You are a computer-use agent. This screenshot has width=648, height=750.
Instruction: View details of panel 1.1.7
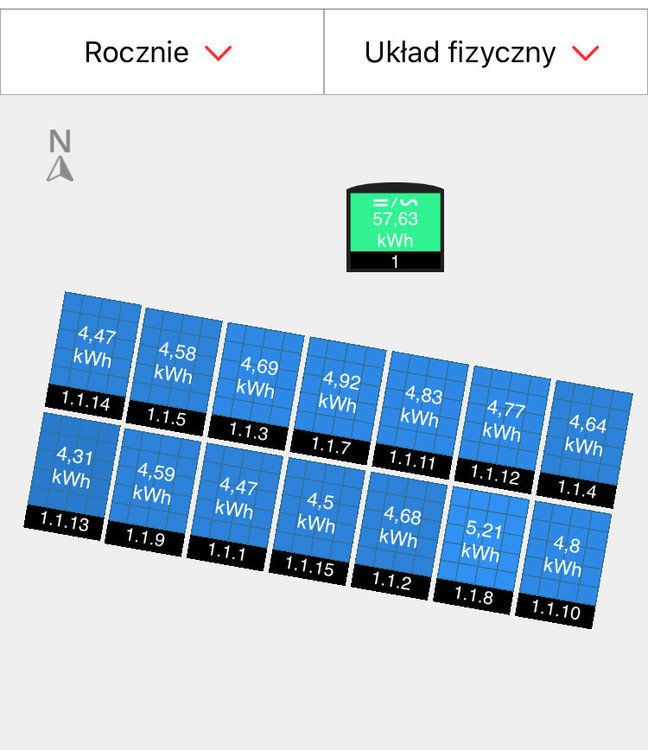[339, 394]
